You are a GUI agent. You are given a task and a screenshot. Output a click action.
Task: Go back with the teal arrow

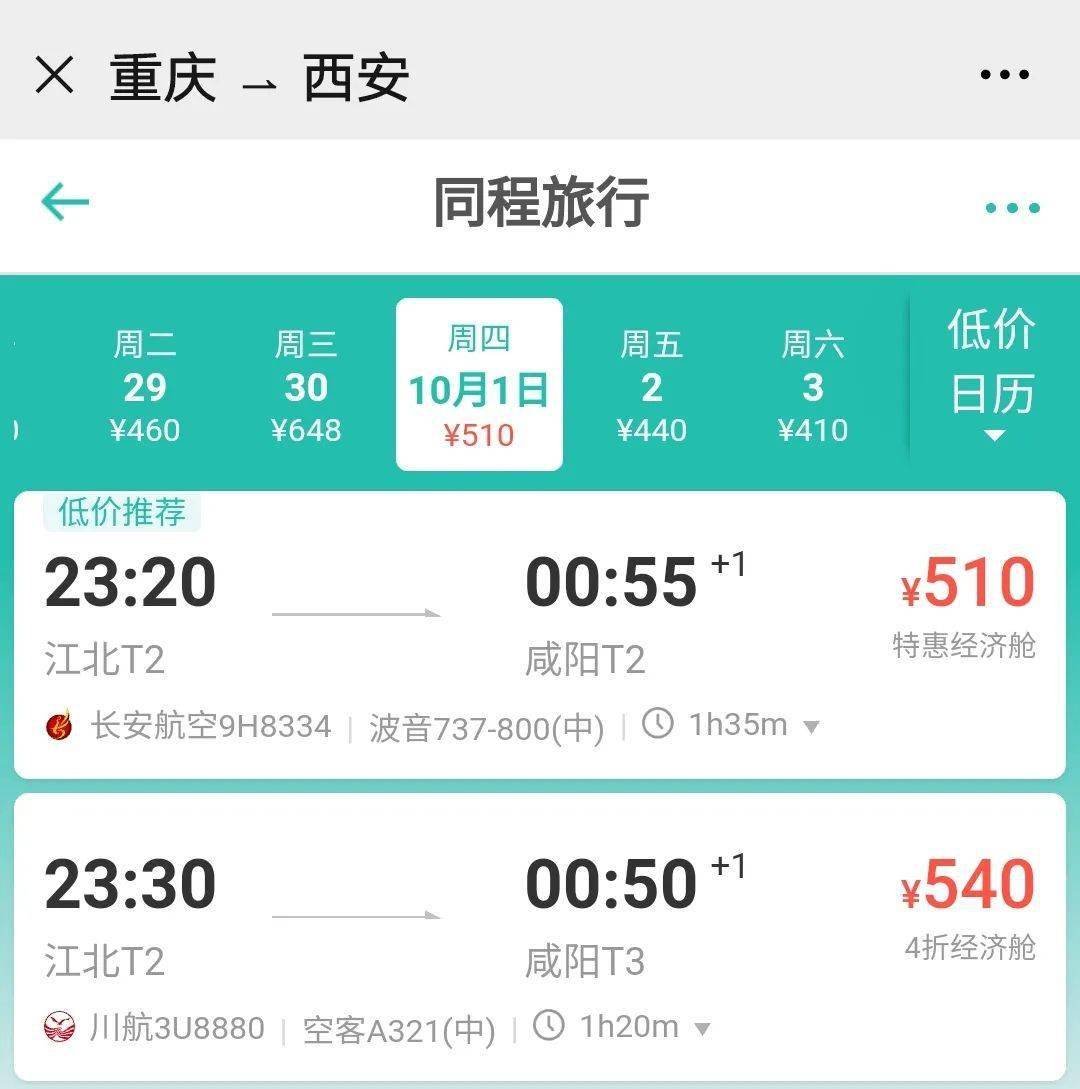[x=65, y=203]
